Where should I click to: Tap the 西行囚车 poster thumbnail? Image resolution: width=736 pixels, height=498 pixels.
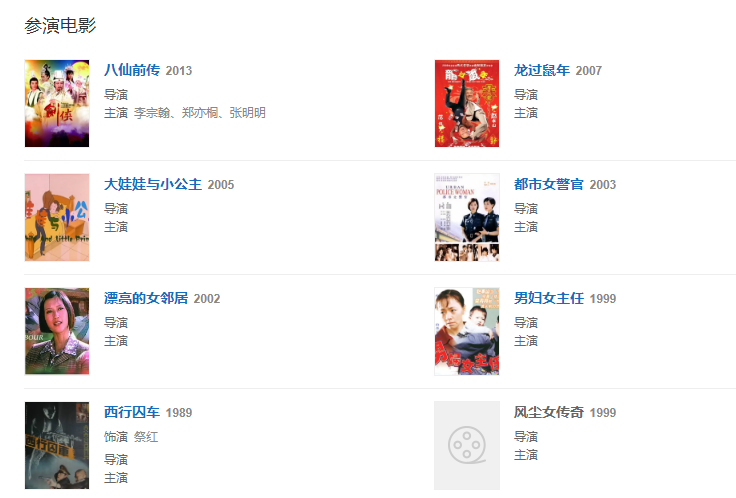(57, 445)
